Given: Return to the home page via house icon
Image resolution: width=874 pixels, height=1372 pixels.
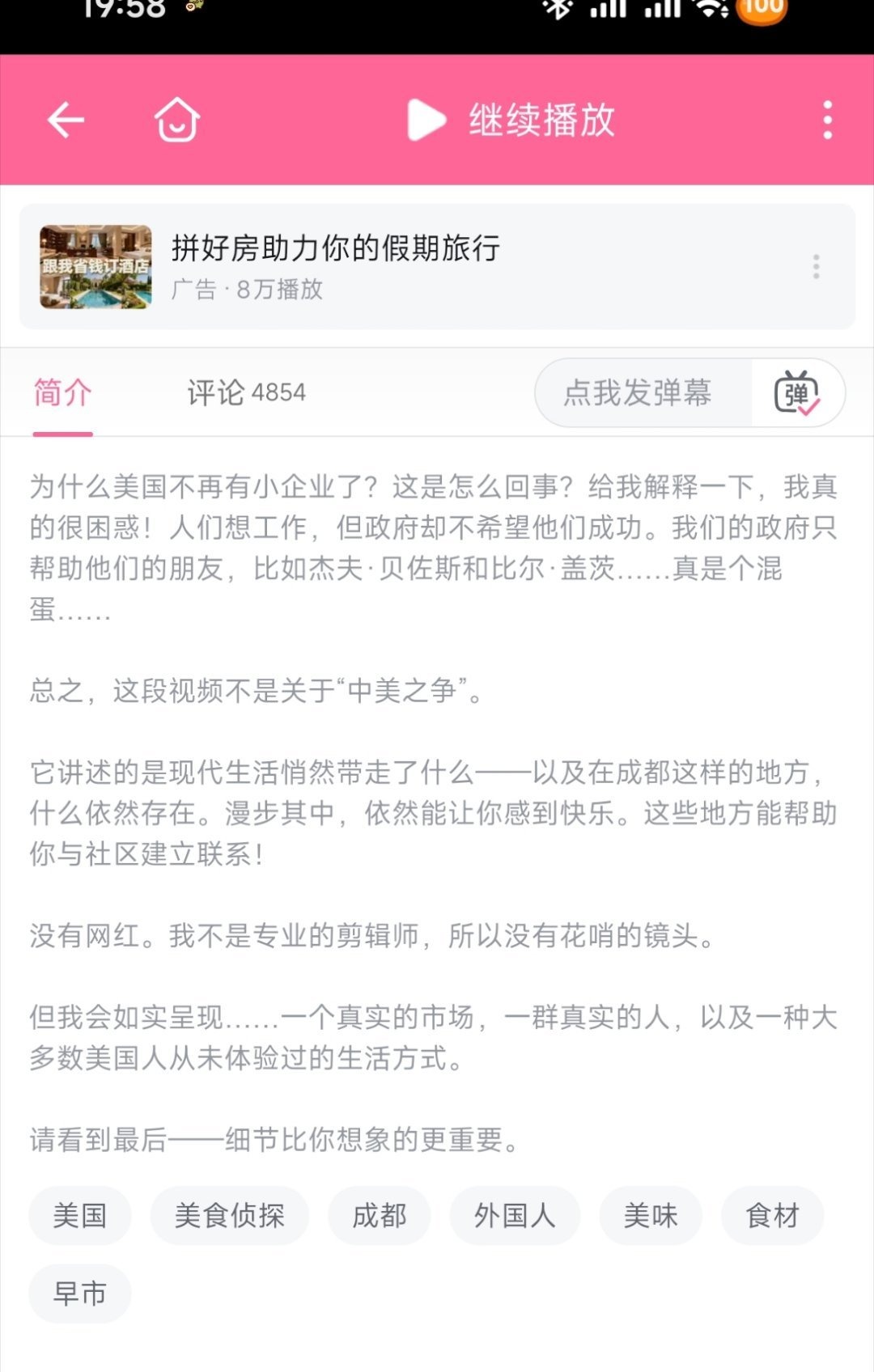Looking at the screenshot, I should click(x=177, y=121).
